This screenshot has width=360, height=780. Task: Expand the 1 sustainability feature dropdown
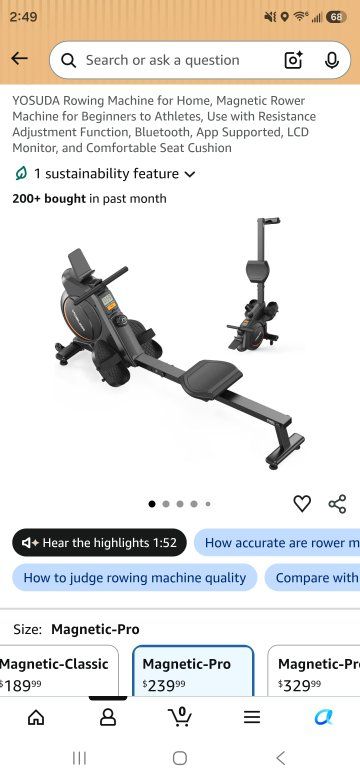[104, 174]
